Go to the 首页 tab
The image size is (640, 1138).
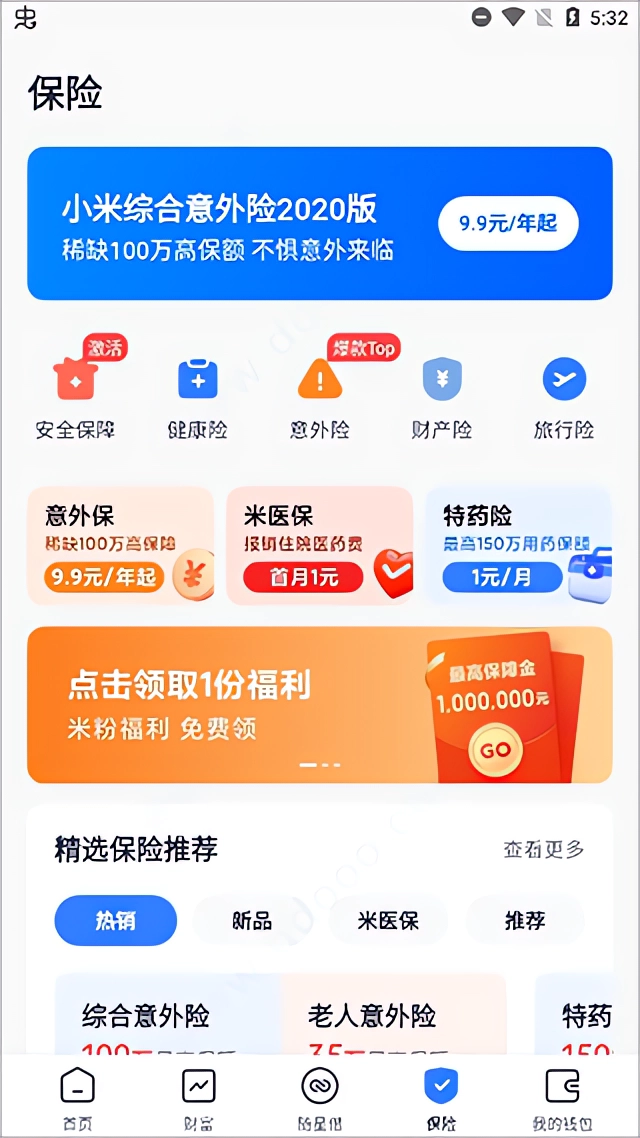pos(77,1097)
